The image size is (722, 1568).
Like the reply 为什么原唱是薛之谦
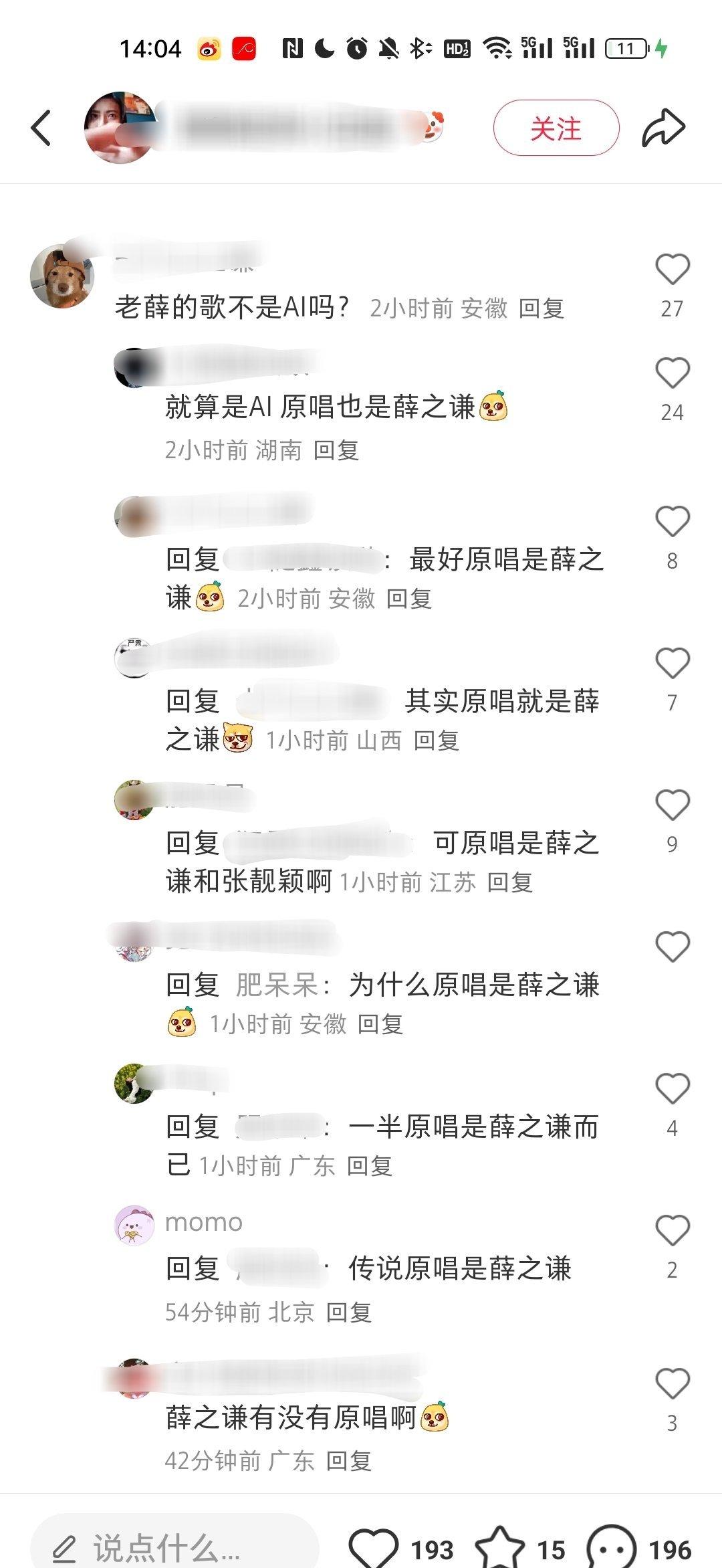[672, 947]
